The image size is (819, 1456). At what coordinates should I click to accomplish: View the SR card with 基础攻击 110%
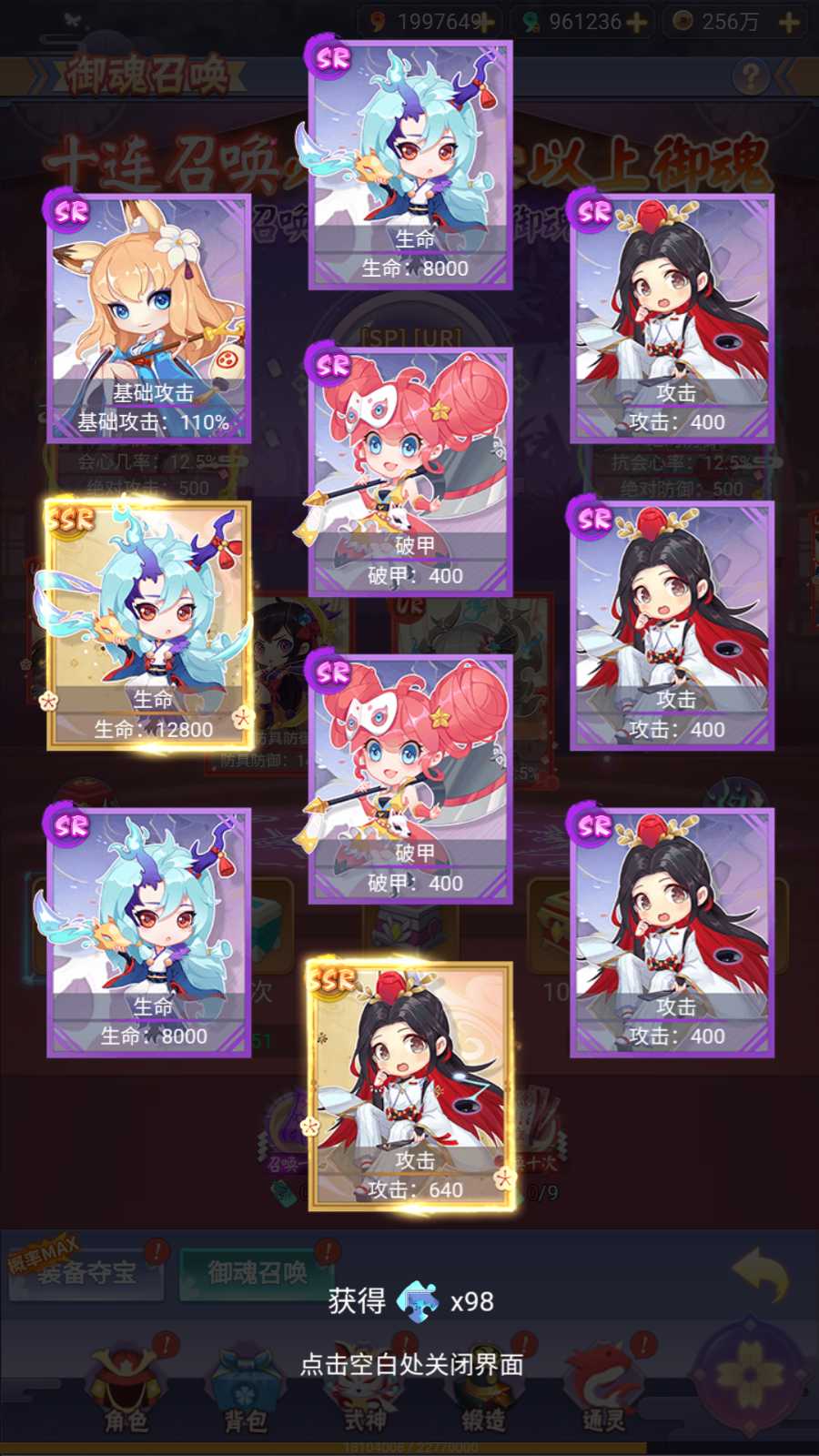148,318
